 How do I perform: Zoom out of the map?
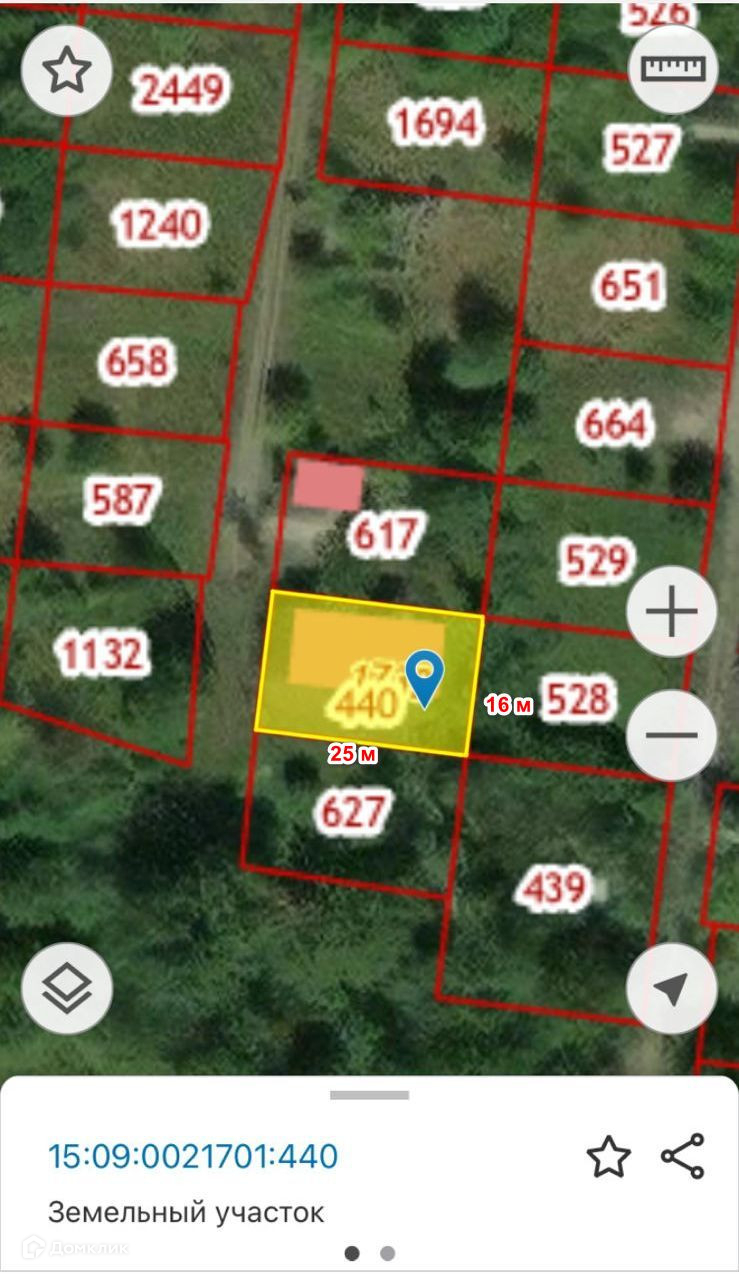(672, 735)
